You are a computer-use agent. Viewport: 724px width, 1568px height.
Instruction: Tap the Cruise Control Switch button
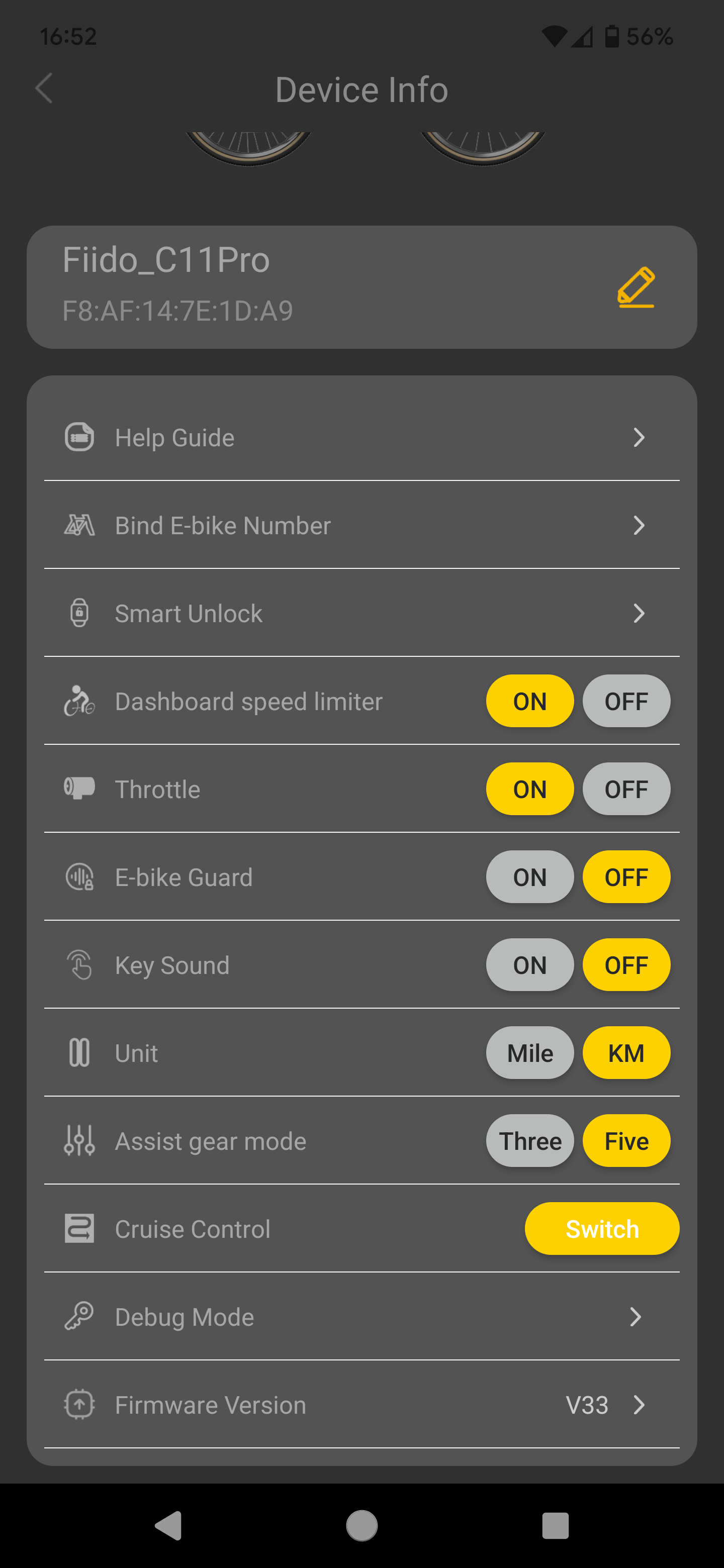click(x=602, y=1229)
